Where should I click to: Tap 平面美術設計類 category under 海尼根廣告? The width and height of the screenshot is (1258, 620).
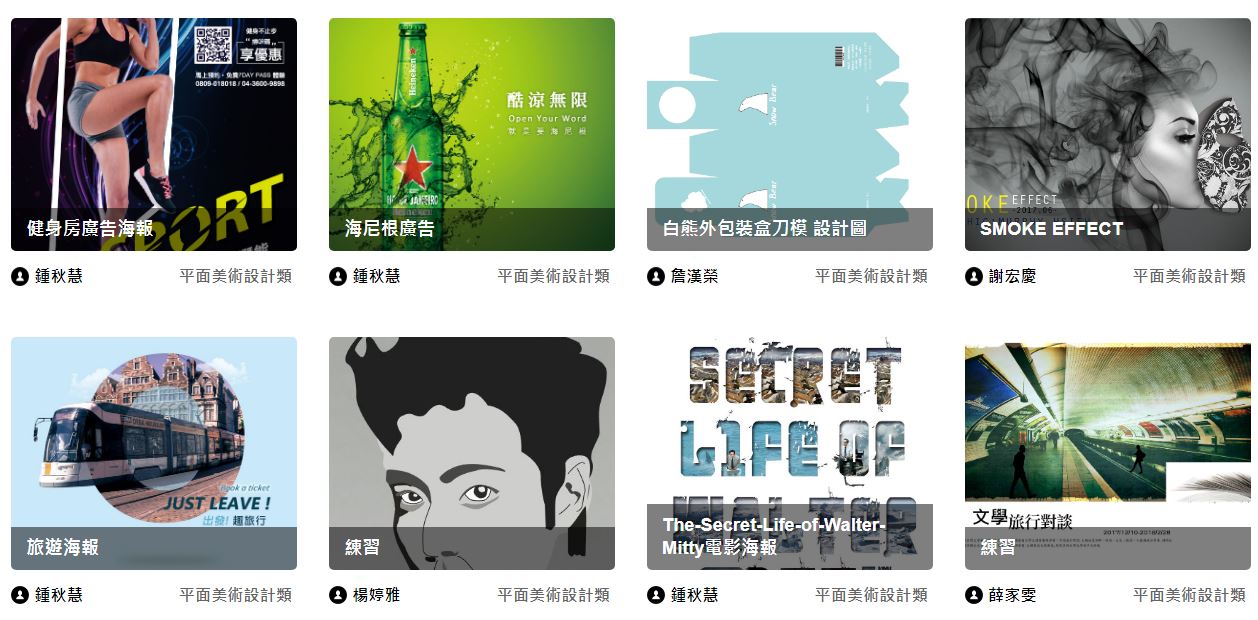(x=554, y=276)
